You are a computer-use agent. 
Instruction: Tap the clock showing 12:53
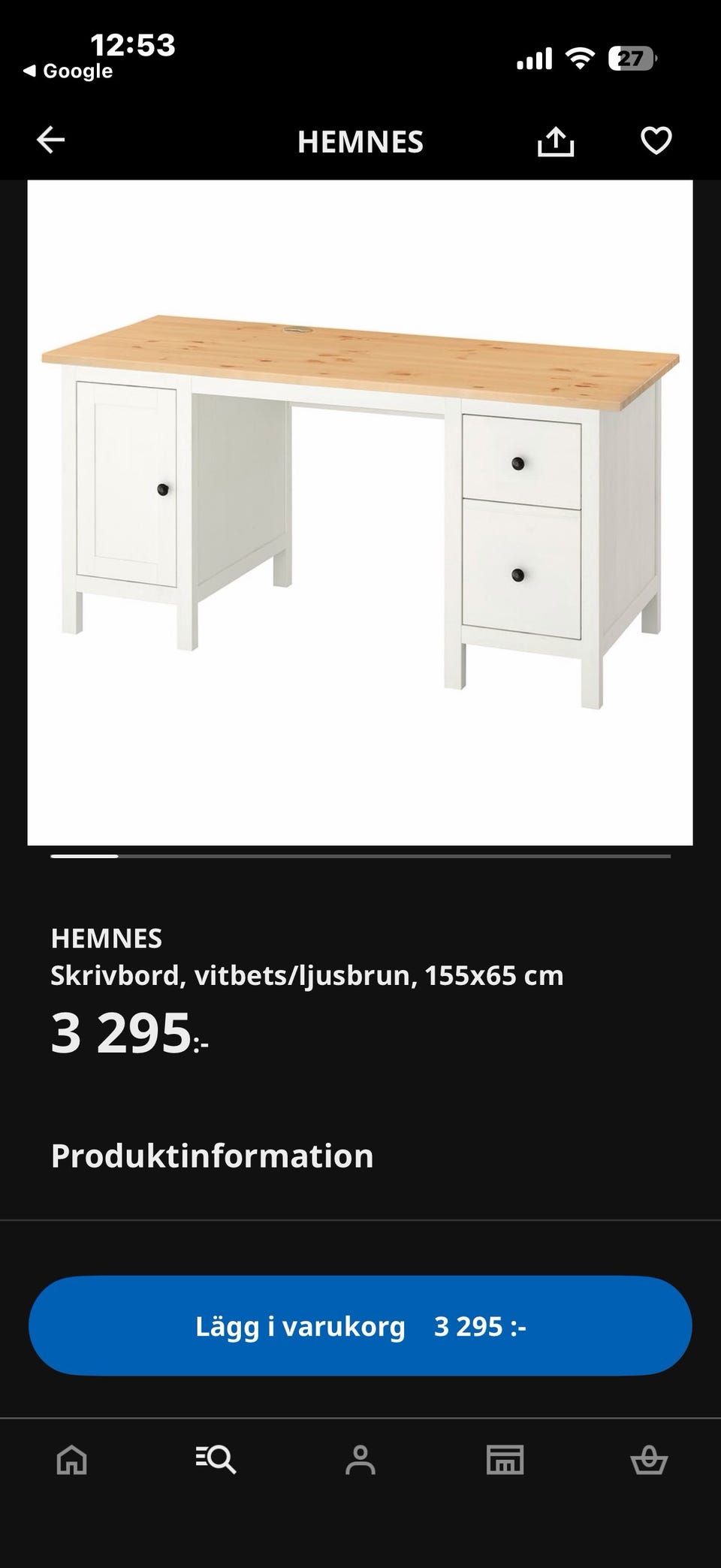[135, 45]
